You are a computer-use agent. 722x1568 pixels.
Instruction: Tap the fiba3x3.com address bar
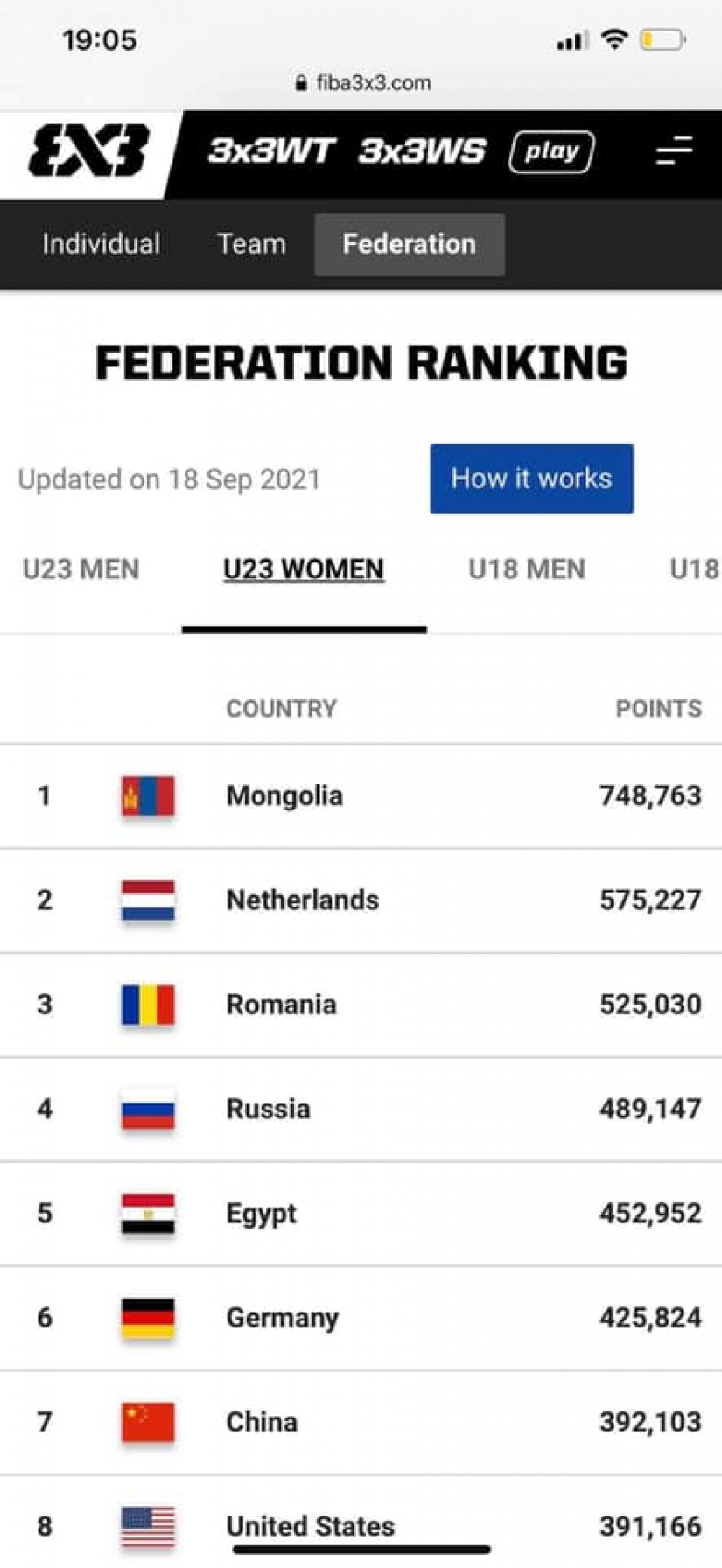click(x=362, y=83)
